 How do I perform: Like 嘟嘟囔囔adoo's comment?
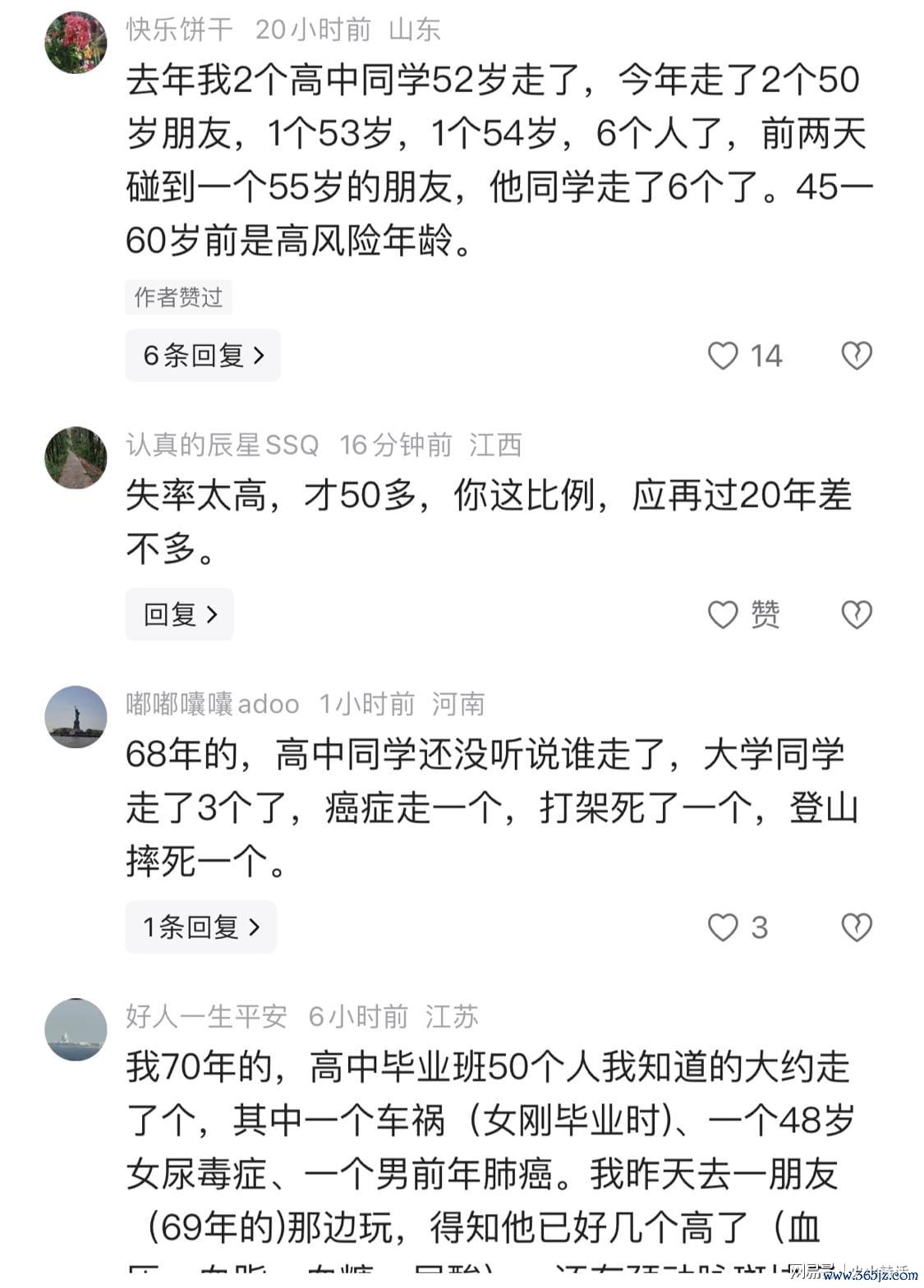tap(724, 927)
